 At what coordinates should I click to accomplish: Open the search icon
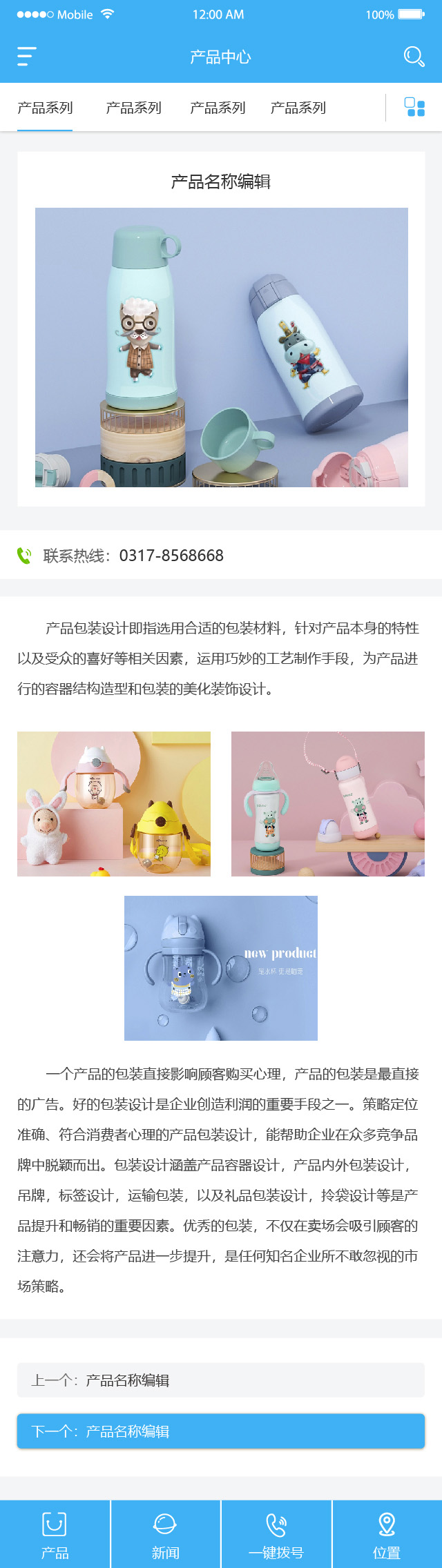coord(414,57)
